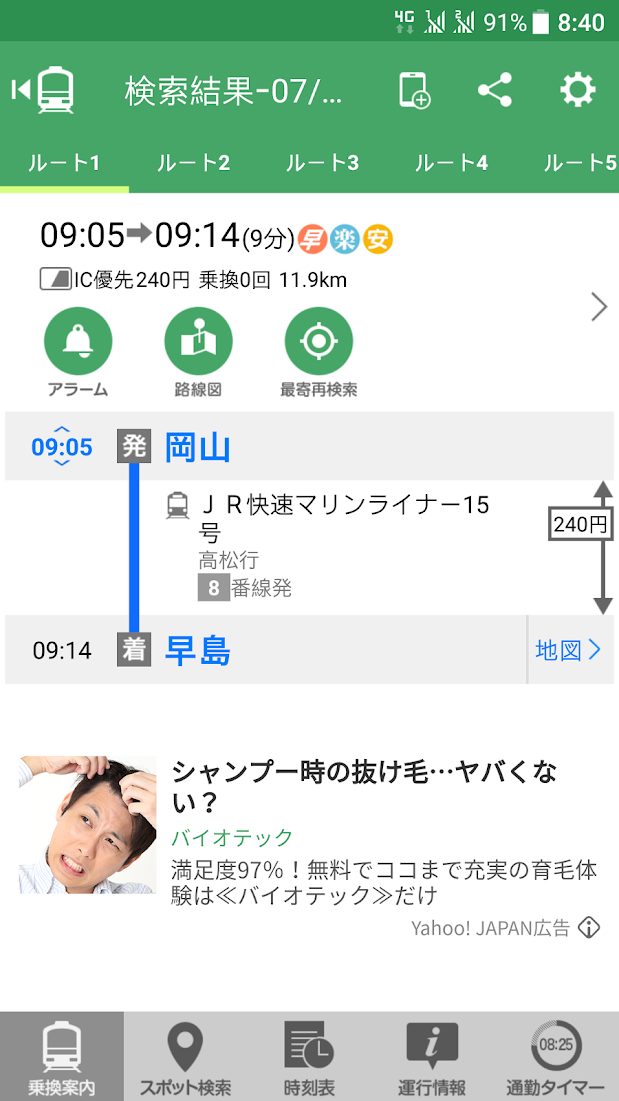
Task: Tap 最寄再検索 to search nearest again
Action: tap(318, 351)
